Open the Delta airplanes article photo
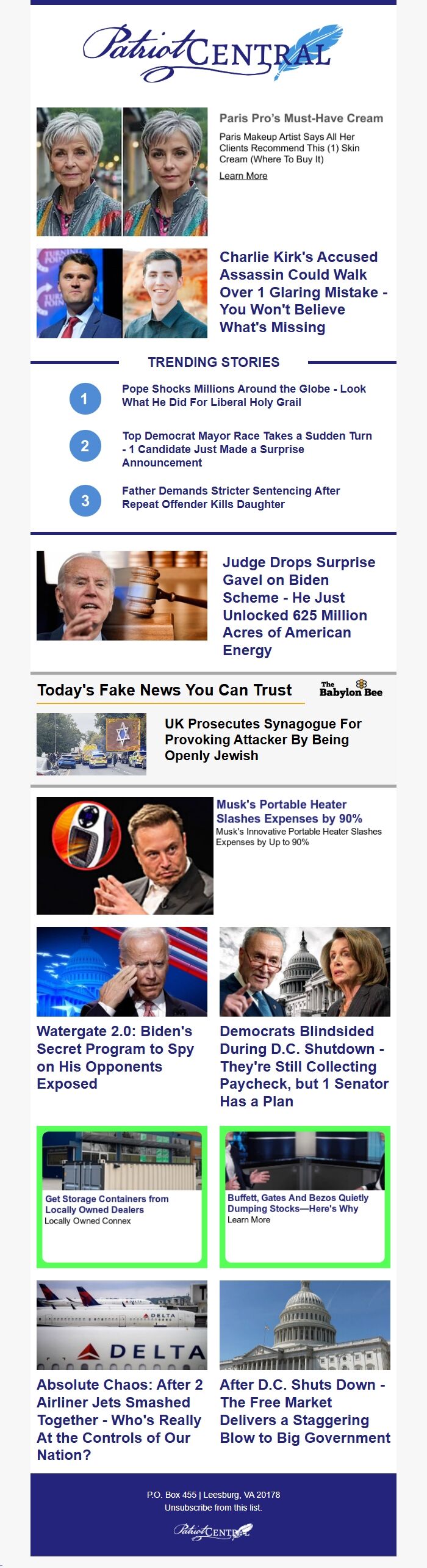427x1568 pixels. click(122, 1325)
